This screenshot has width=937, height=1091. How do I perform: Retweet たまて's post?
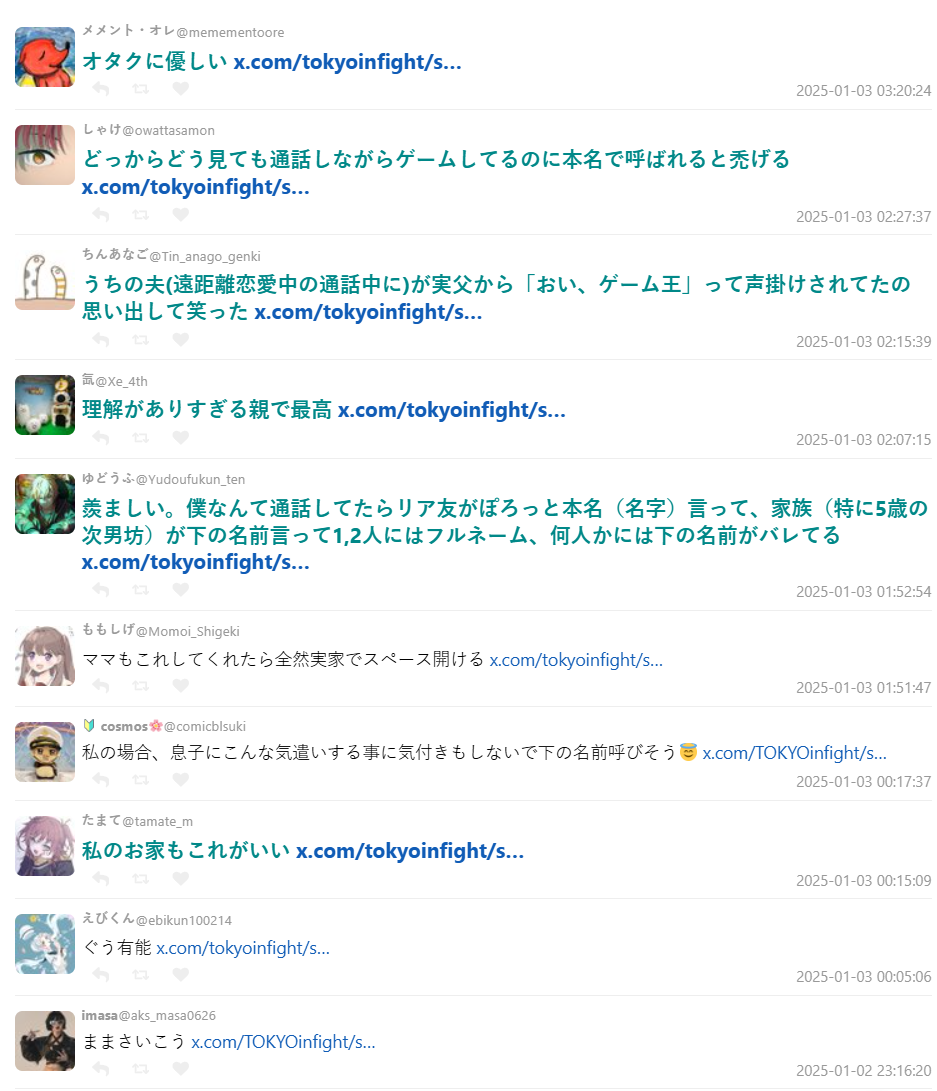click(x=141, y=879)
